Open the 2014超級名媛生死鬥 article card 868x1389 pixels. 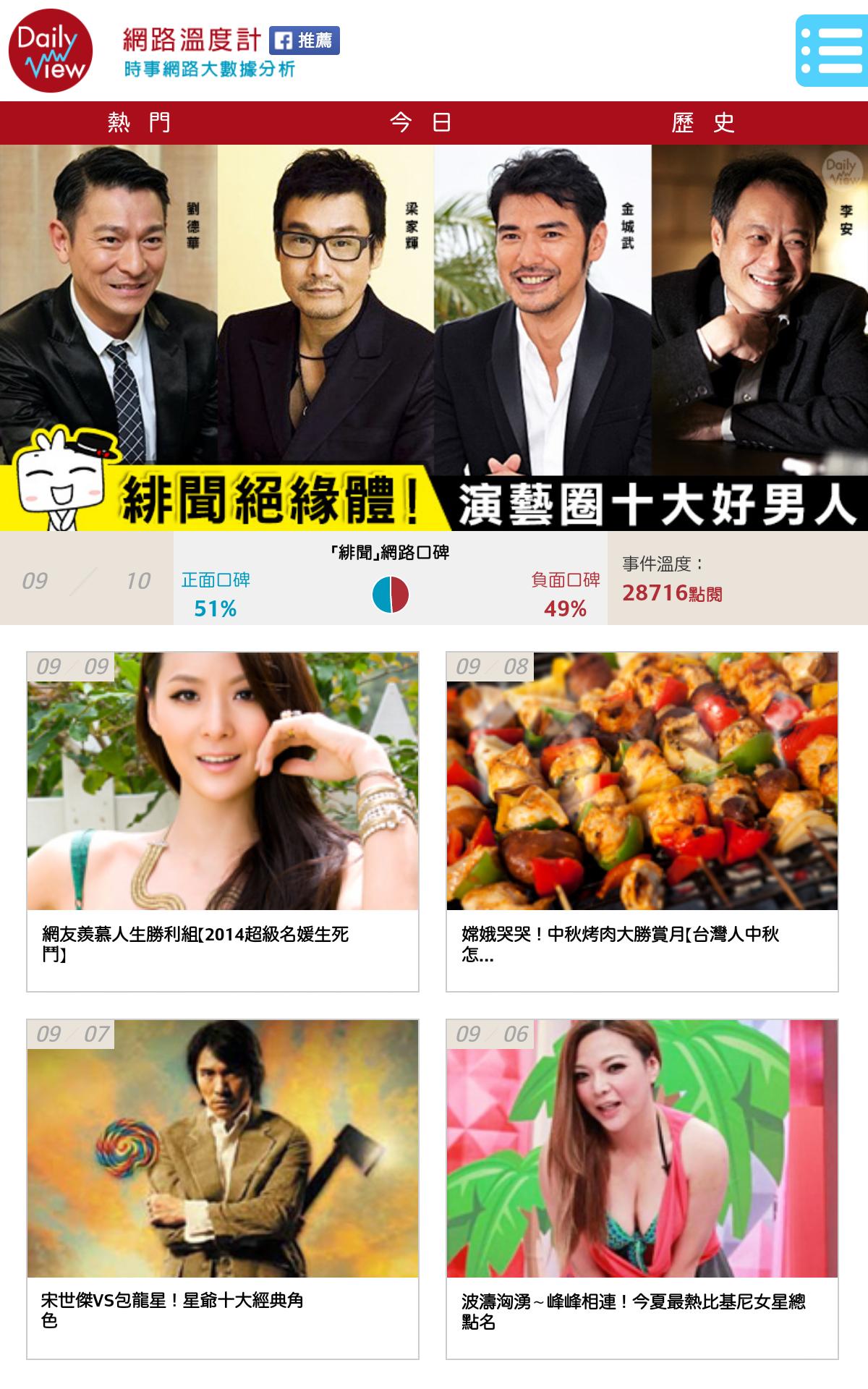click(x=223, y=821)
